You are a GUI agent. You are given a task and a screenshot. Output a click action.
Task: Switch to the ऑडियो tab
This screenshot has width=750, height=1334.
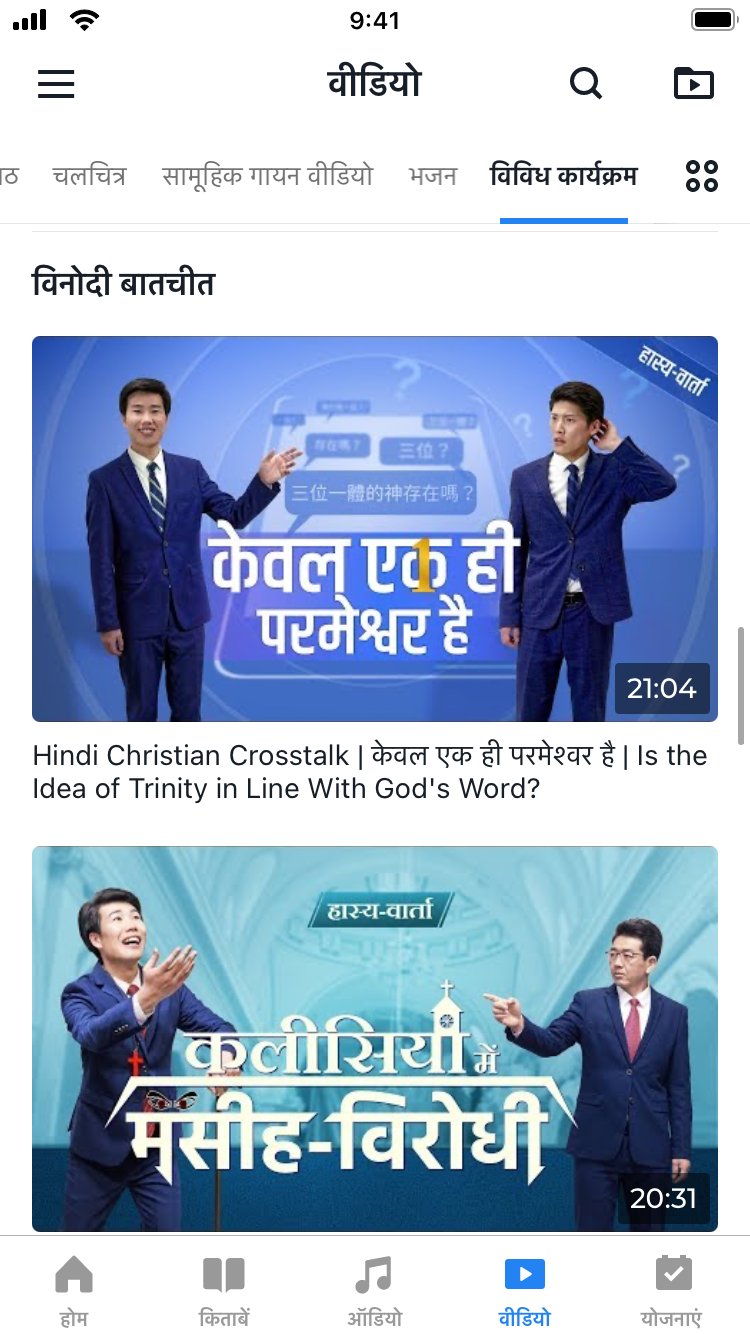374,1288
